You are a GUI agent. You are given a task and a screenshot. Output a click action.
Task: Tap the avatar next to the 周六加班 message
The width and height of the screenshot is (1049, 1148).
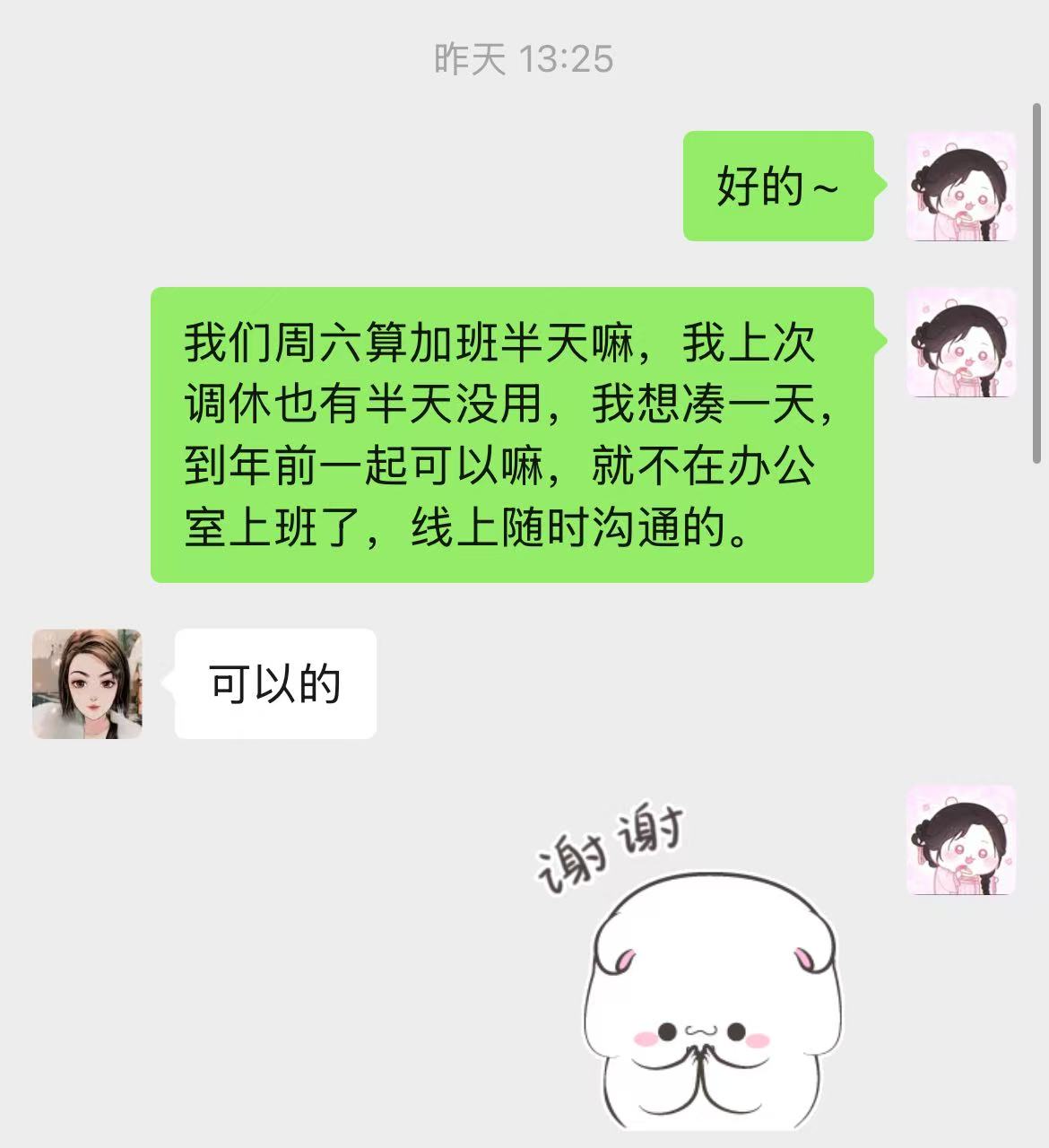pos(960,343)
